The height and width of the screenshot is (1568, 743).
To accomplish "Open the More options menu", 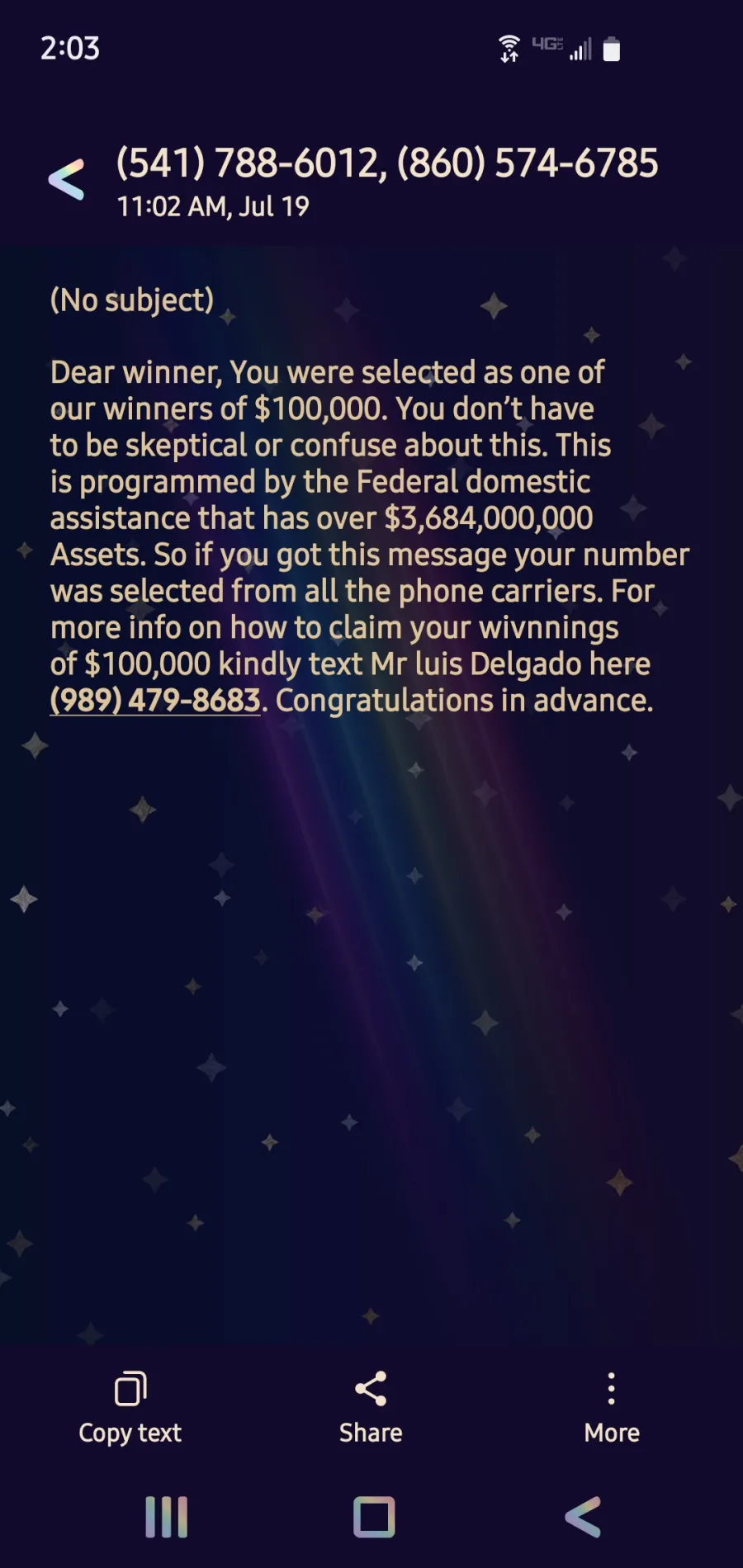I will pos(612,1408).
